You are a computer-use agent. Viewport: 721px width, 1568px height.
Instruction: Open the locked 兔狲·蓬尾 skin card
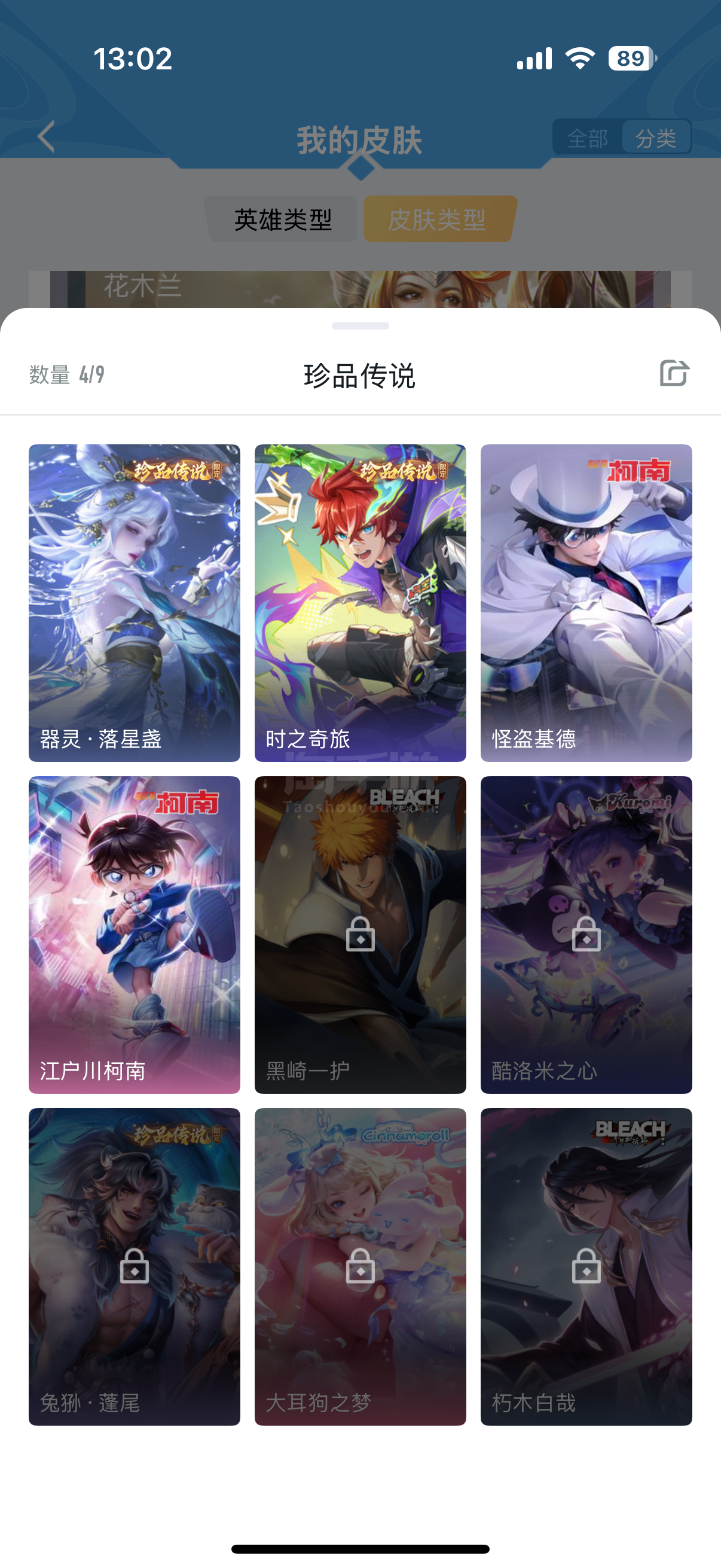point(134,1266)
